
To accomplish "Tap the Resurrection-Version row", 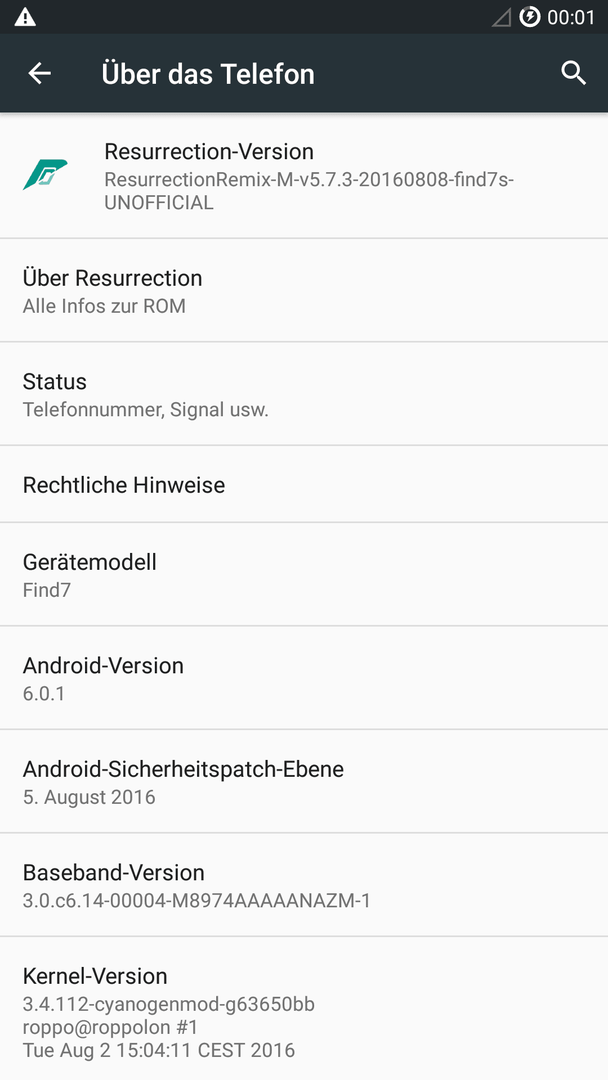I will pos(304,176).
